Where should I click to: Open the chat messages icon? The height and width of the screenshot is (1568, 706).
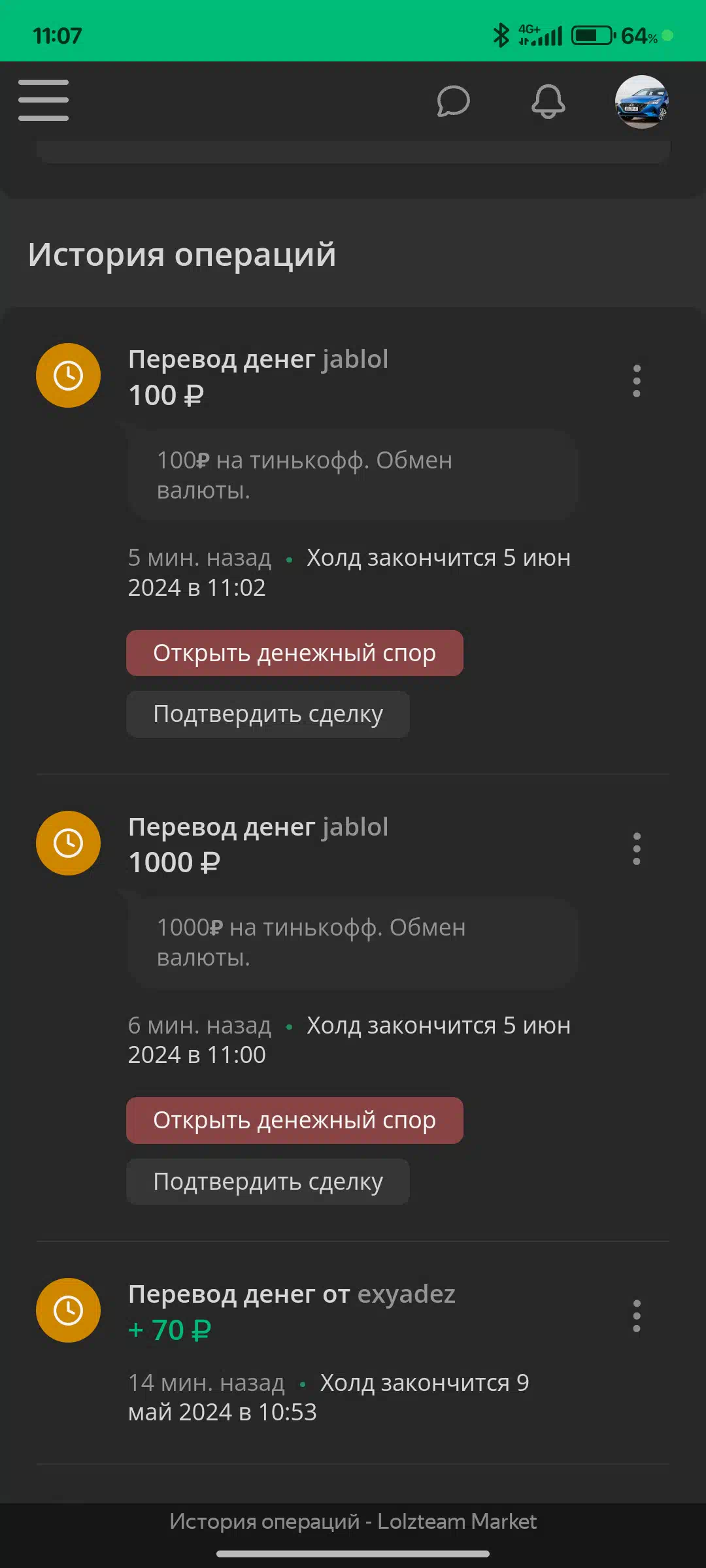click(453, 101)
